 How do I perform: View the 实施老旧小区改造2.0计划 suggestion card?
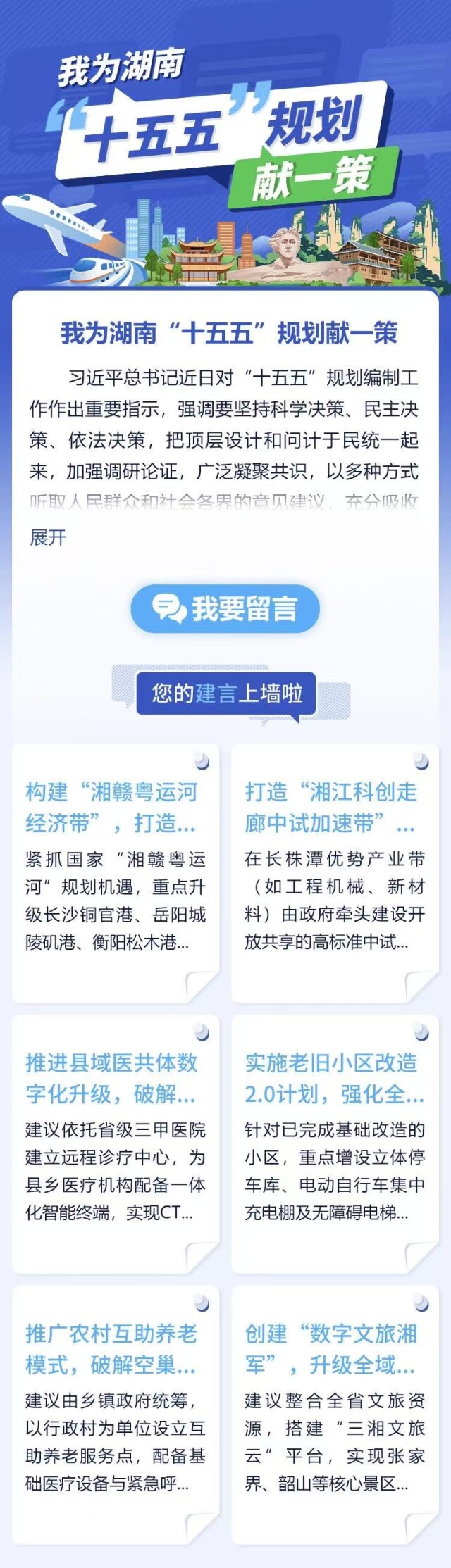pyautogui.click(x=335, y=1143)
